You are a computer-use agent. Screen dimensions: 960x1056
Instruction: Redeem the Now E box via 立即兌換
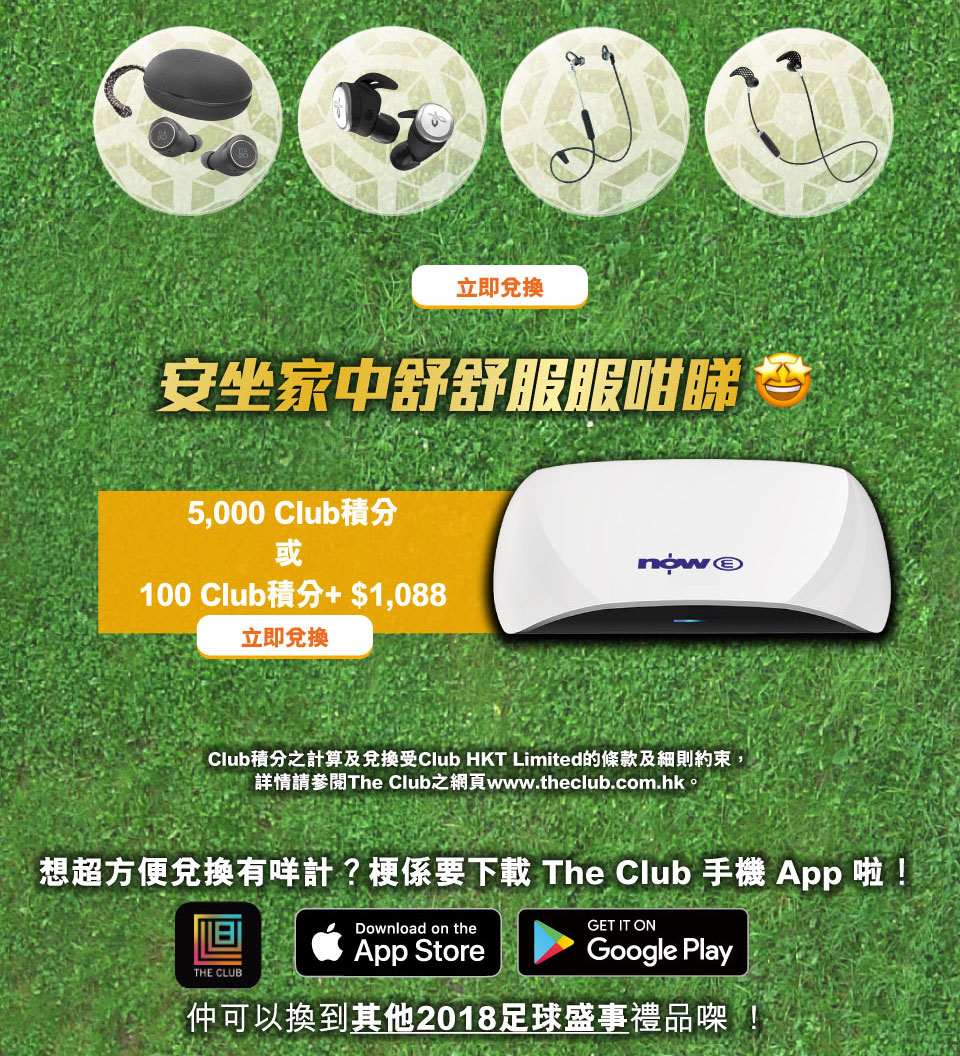coord(285,636)
